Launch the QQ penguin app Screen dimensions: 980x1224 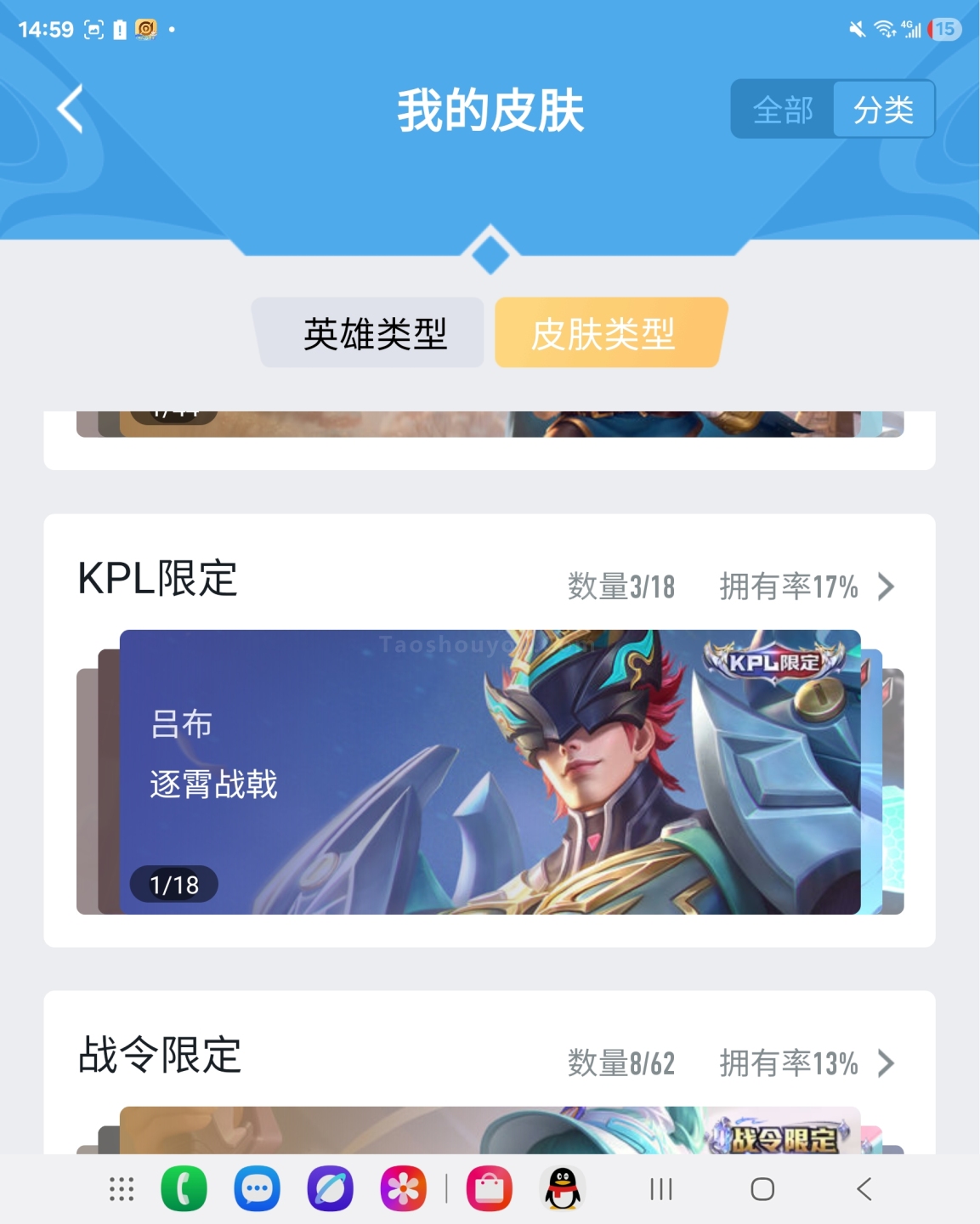click(562, 1189)
